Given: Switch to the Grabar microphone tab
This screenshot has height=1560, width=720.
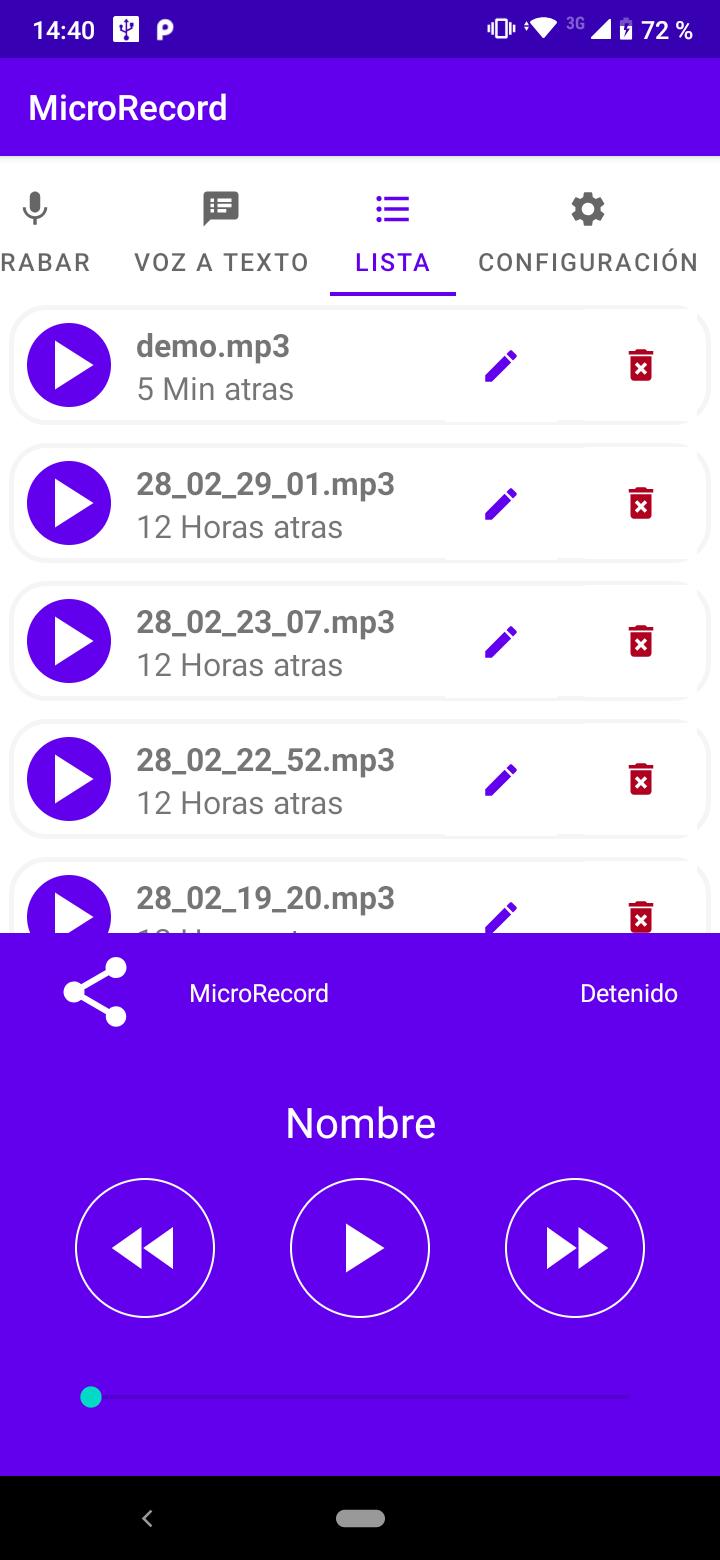Looking at the screenshot, I should coord(40,234).
